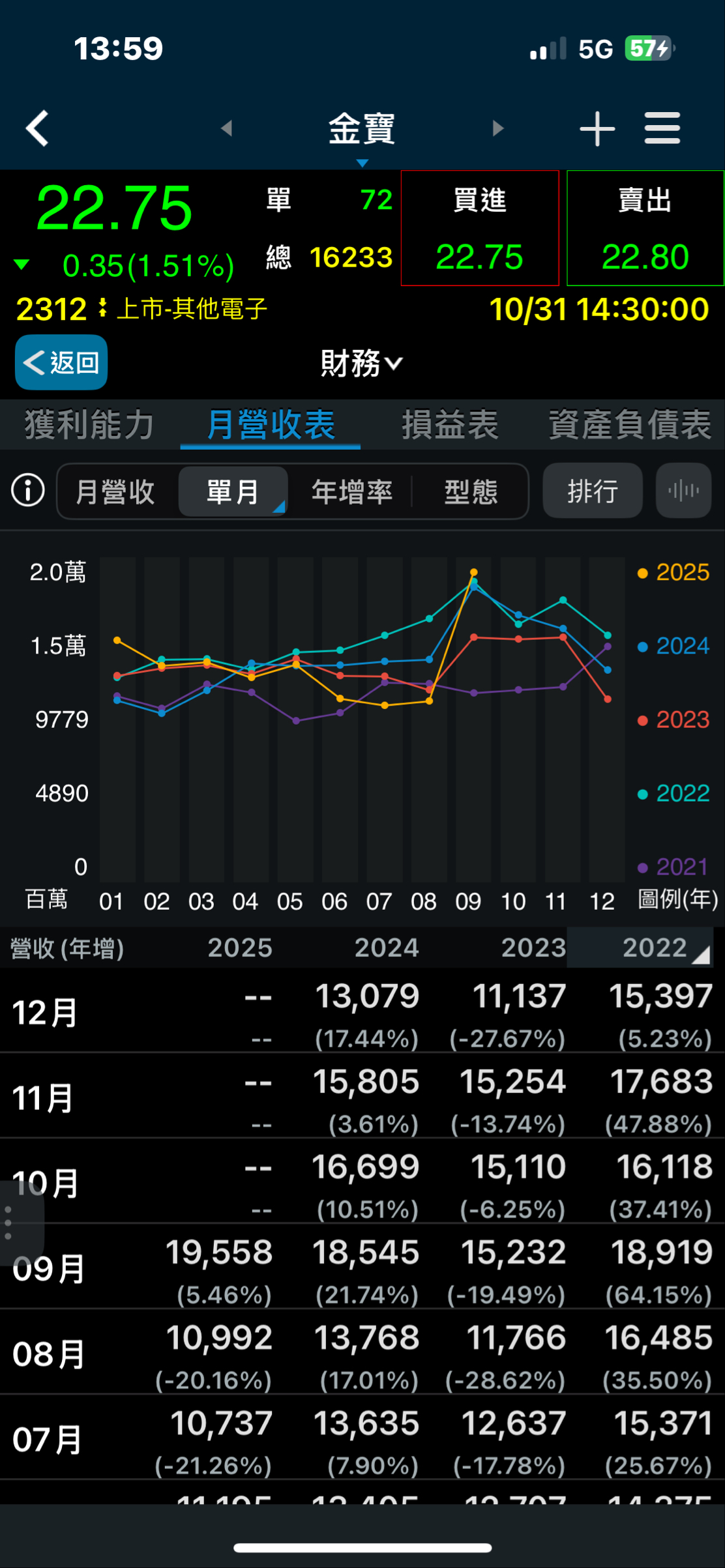Switch to 型態 view

471,491
